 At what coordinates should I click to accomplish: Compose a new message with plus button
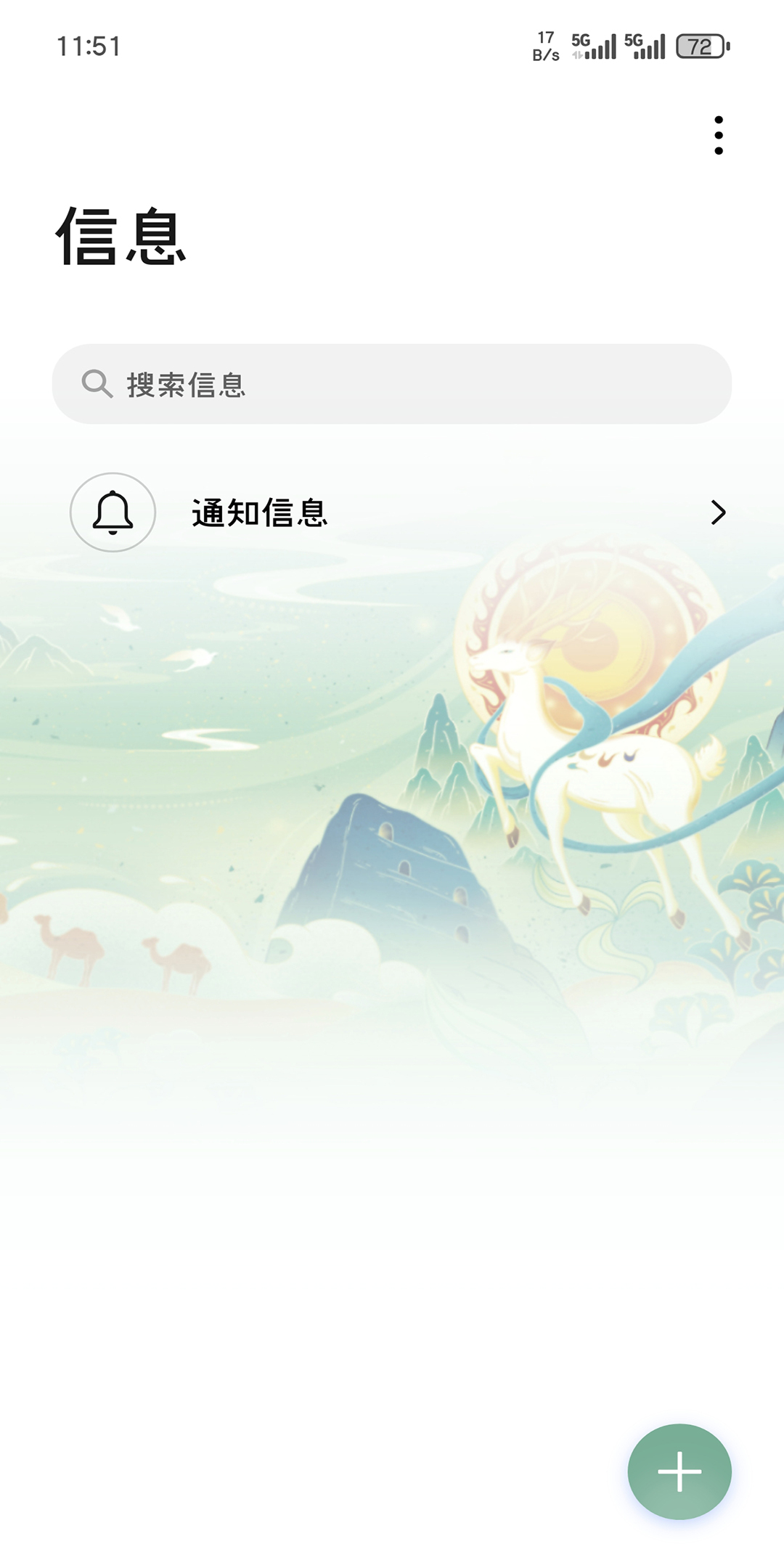pyautogui.click(x=679, y=1471)
